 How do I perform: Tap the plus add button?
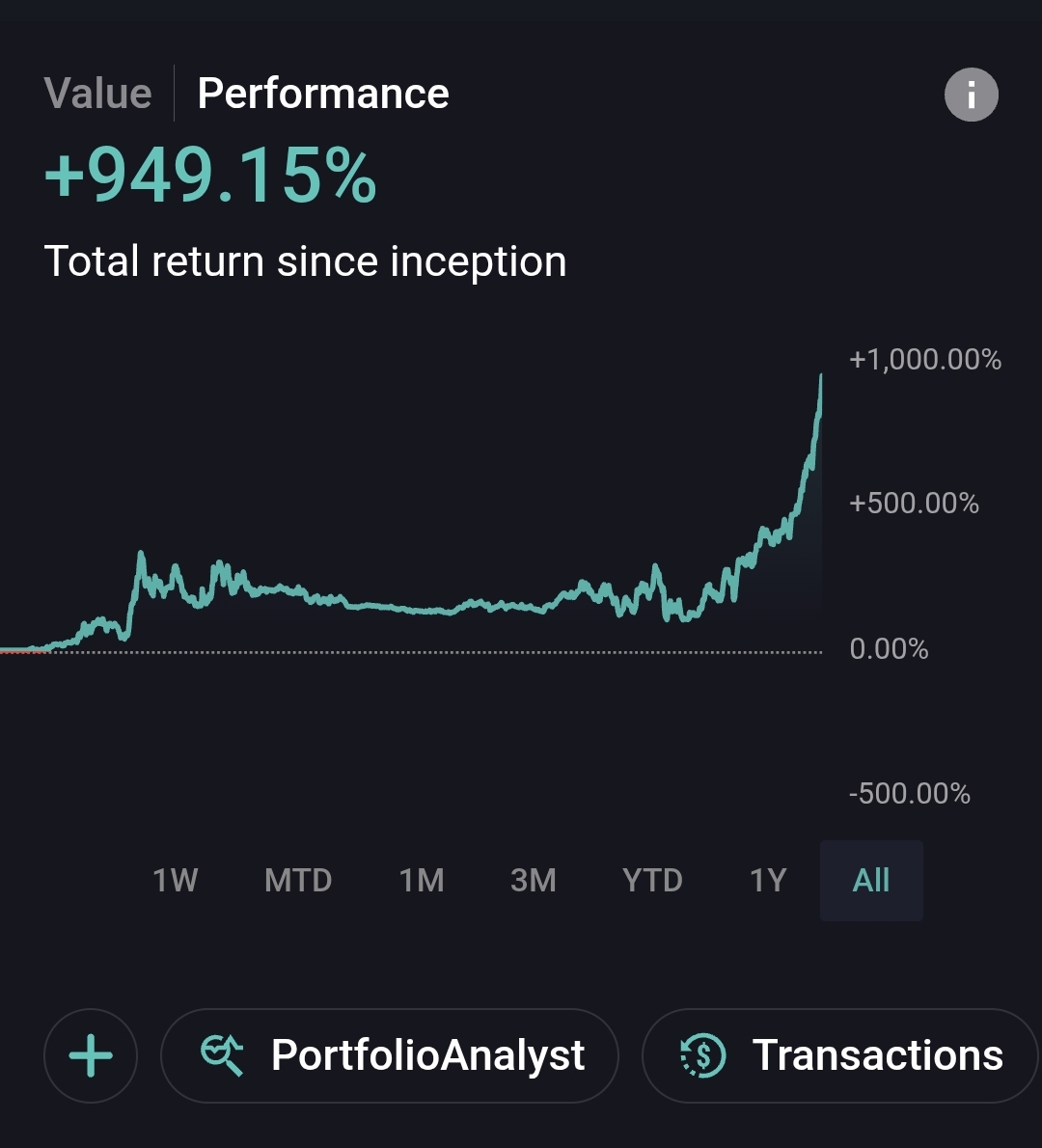pyautogui.click(x=91, y=1055)
